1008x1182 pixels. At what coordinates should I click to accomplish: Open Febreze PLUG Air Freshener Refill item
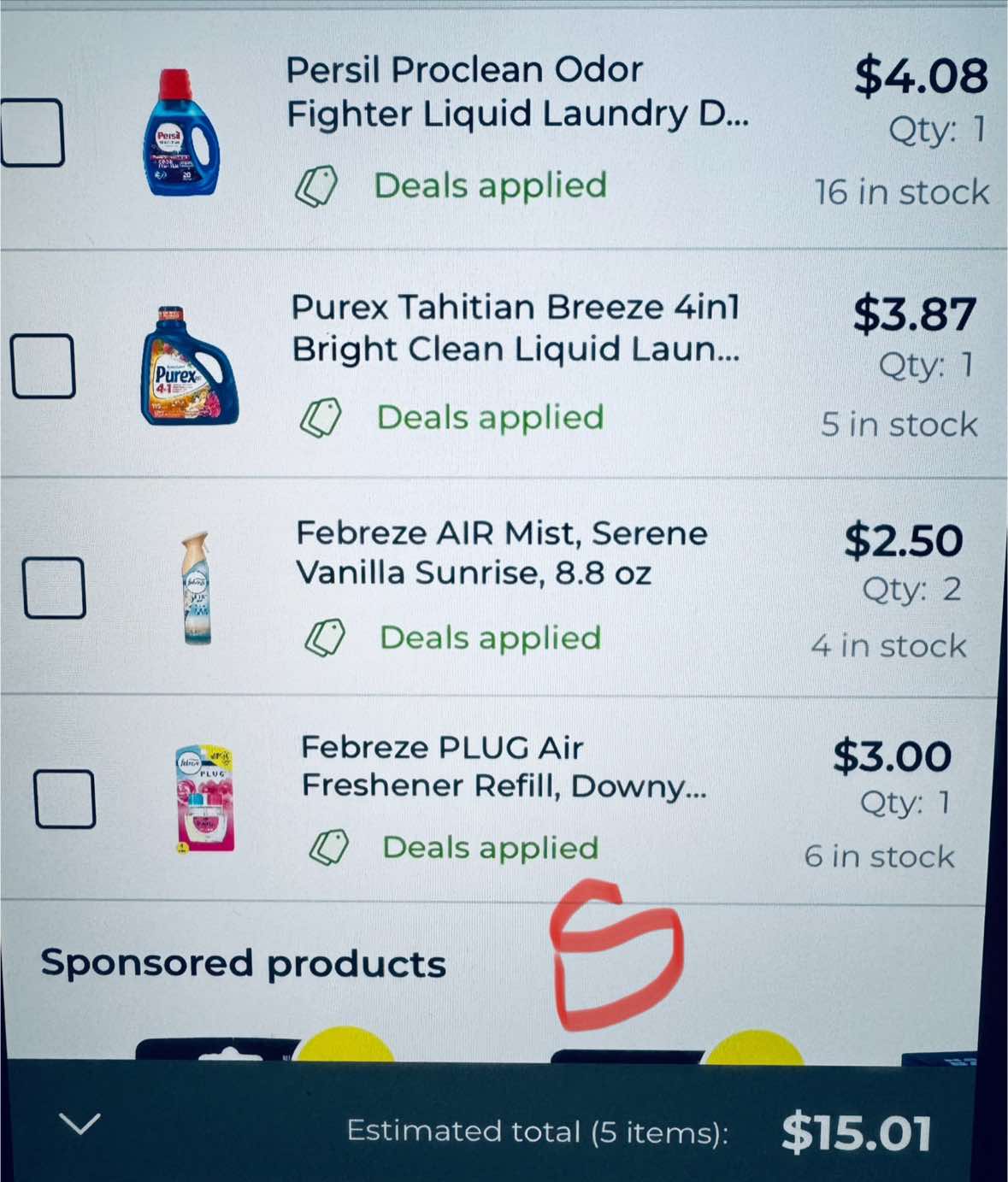pos(504,766)
